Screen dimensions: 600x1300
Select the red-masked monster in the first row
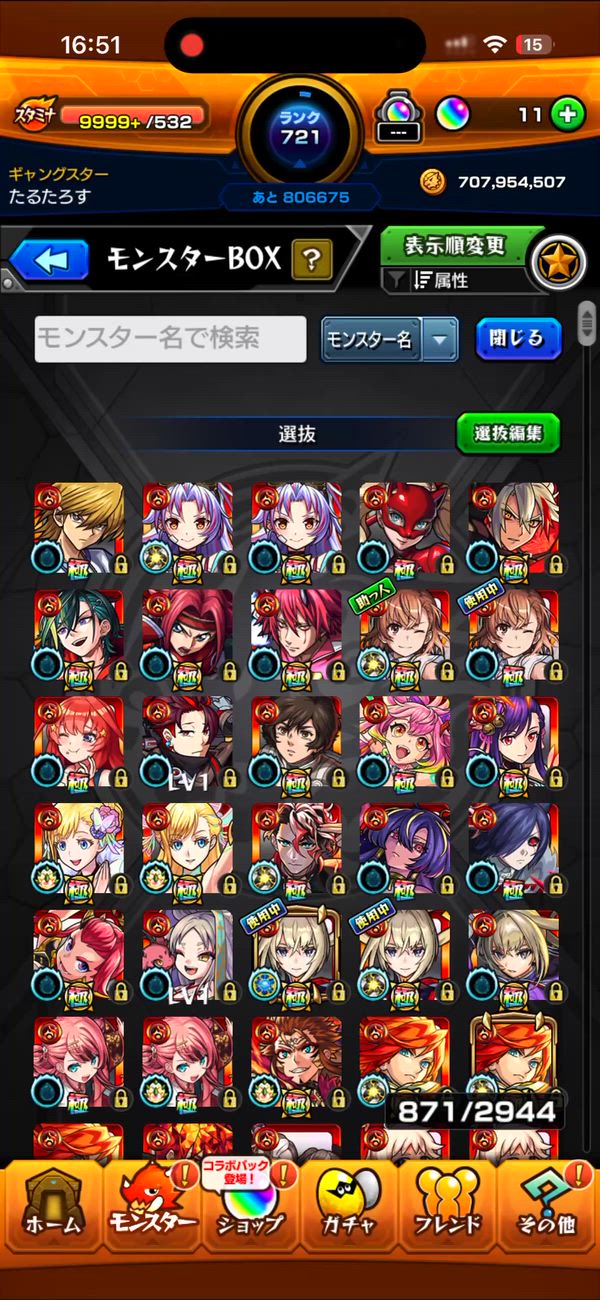(404, 528)
